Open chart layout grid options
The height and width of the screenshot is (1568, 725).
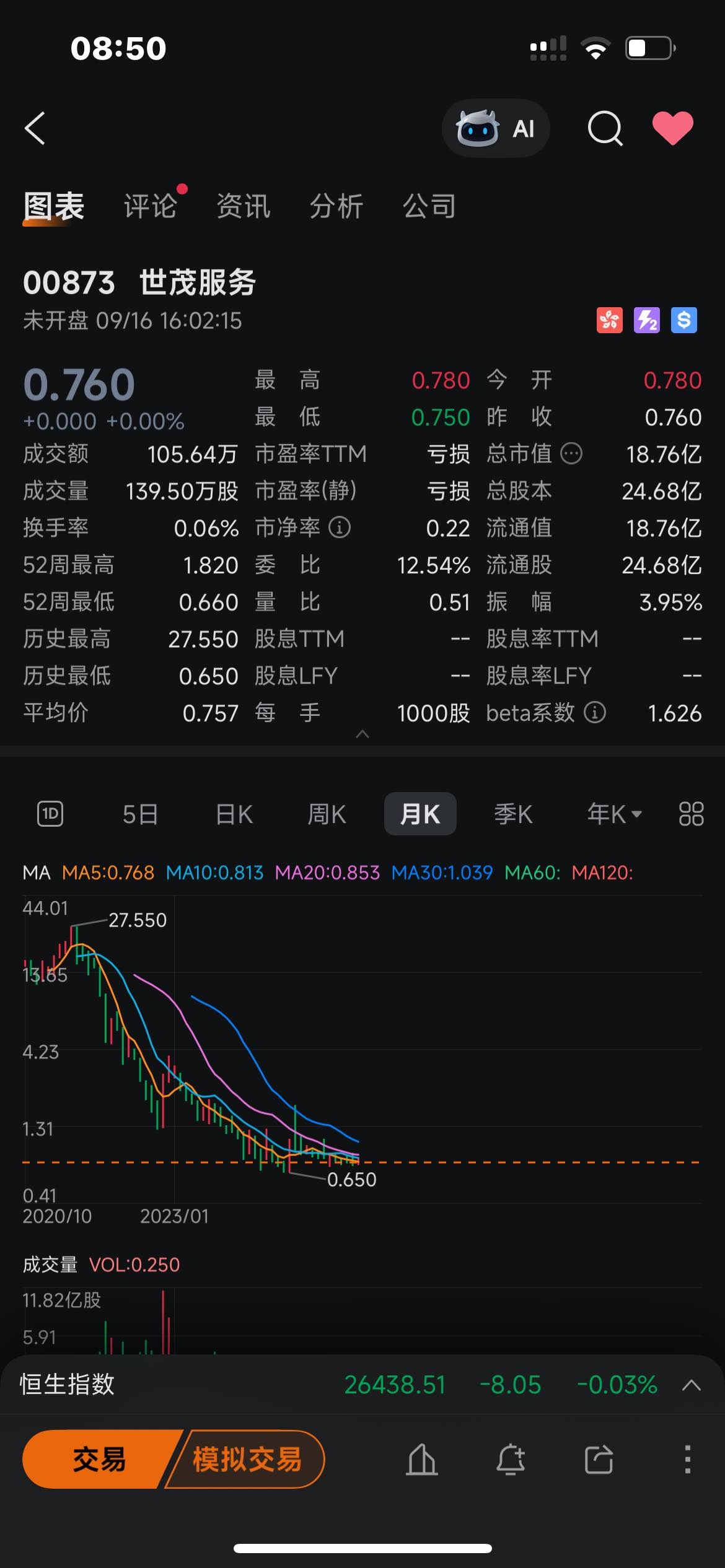click(x=691, y=814)
